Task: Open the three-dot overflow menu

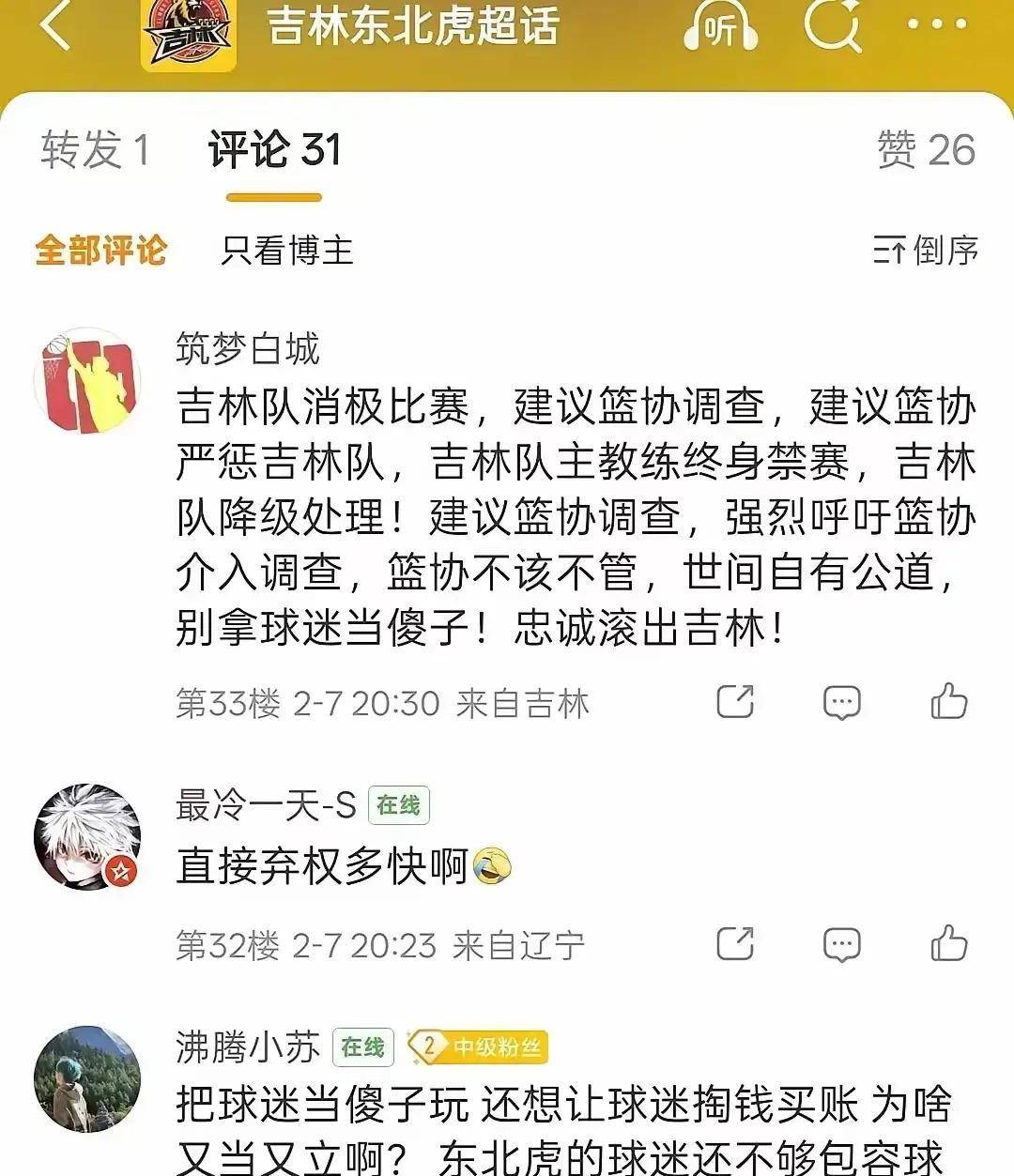Action: 936,25
